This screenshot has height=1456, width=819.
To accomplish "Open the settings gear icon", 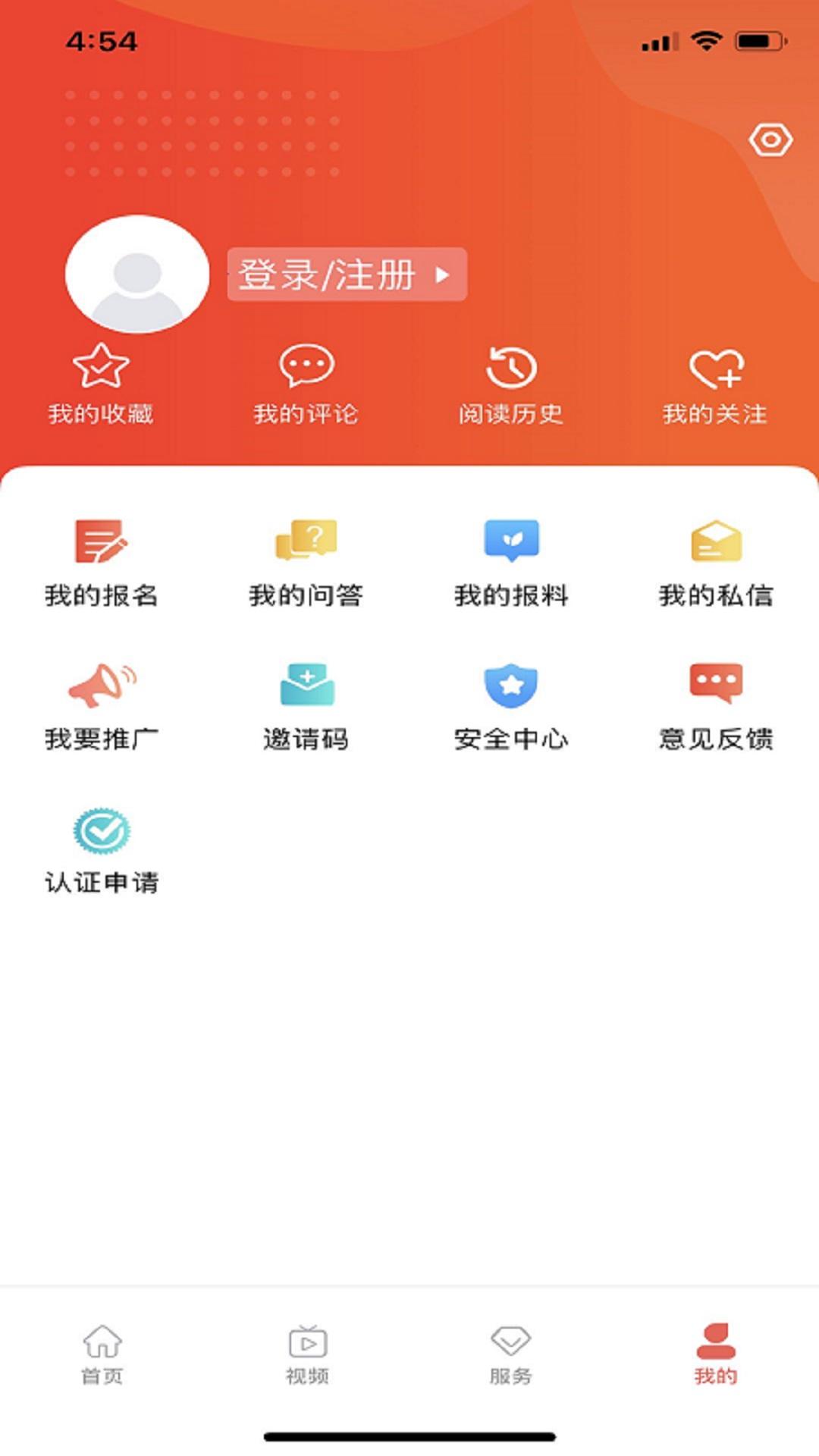I will [x=770, y=139].
